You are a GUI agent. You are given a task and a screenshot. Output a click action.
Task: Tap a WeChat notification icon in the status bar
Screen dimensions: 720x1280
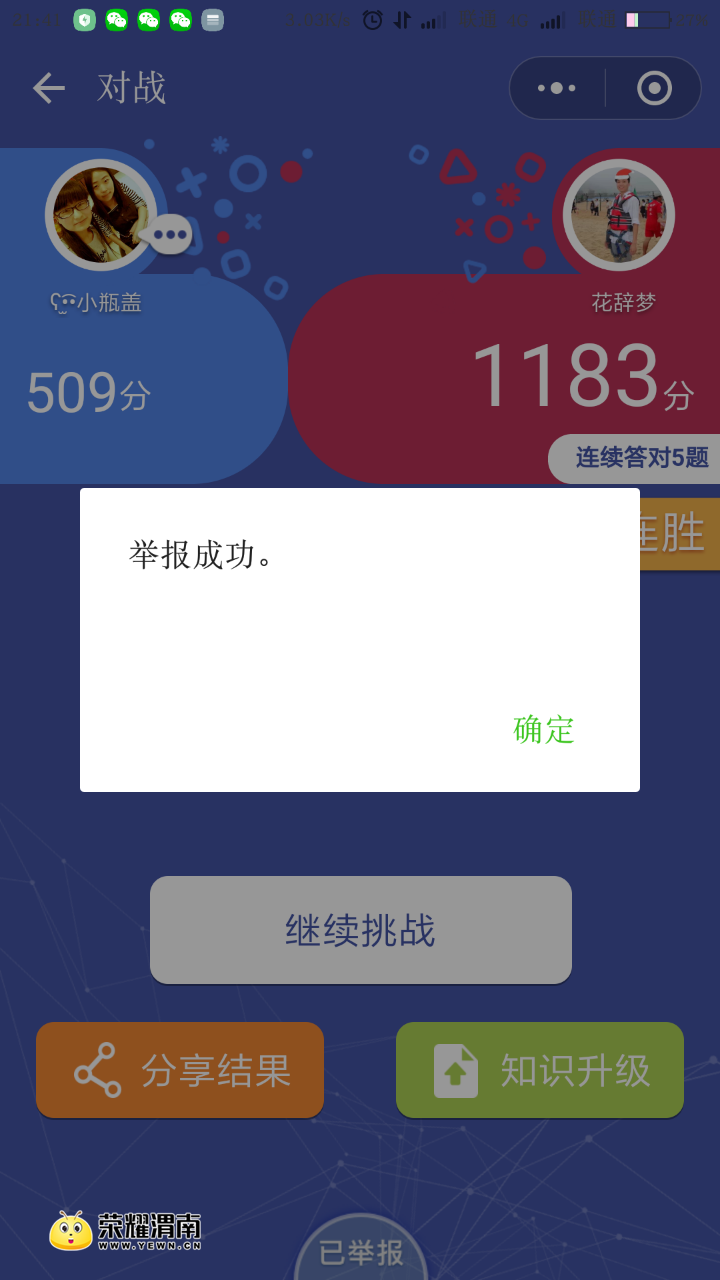click(x=118, y=19)
